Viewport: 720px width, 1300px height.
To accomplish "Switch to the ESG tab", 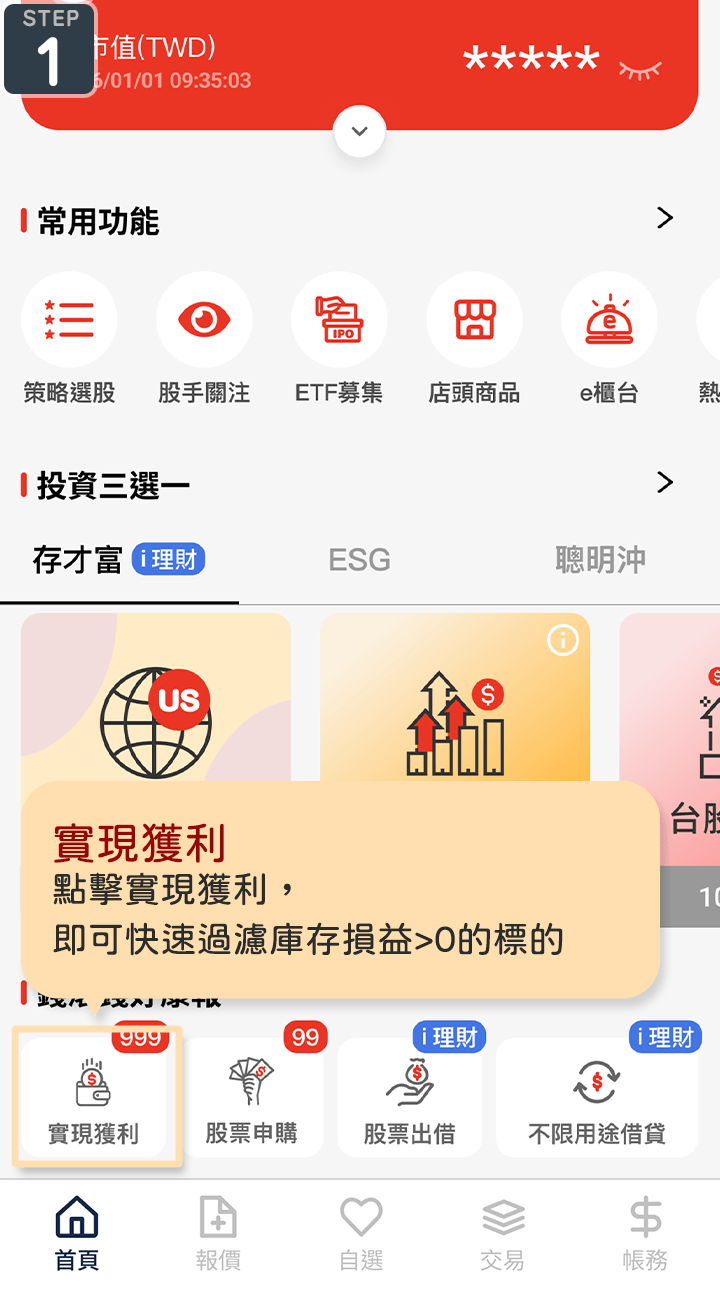I will point(359,560).
